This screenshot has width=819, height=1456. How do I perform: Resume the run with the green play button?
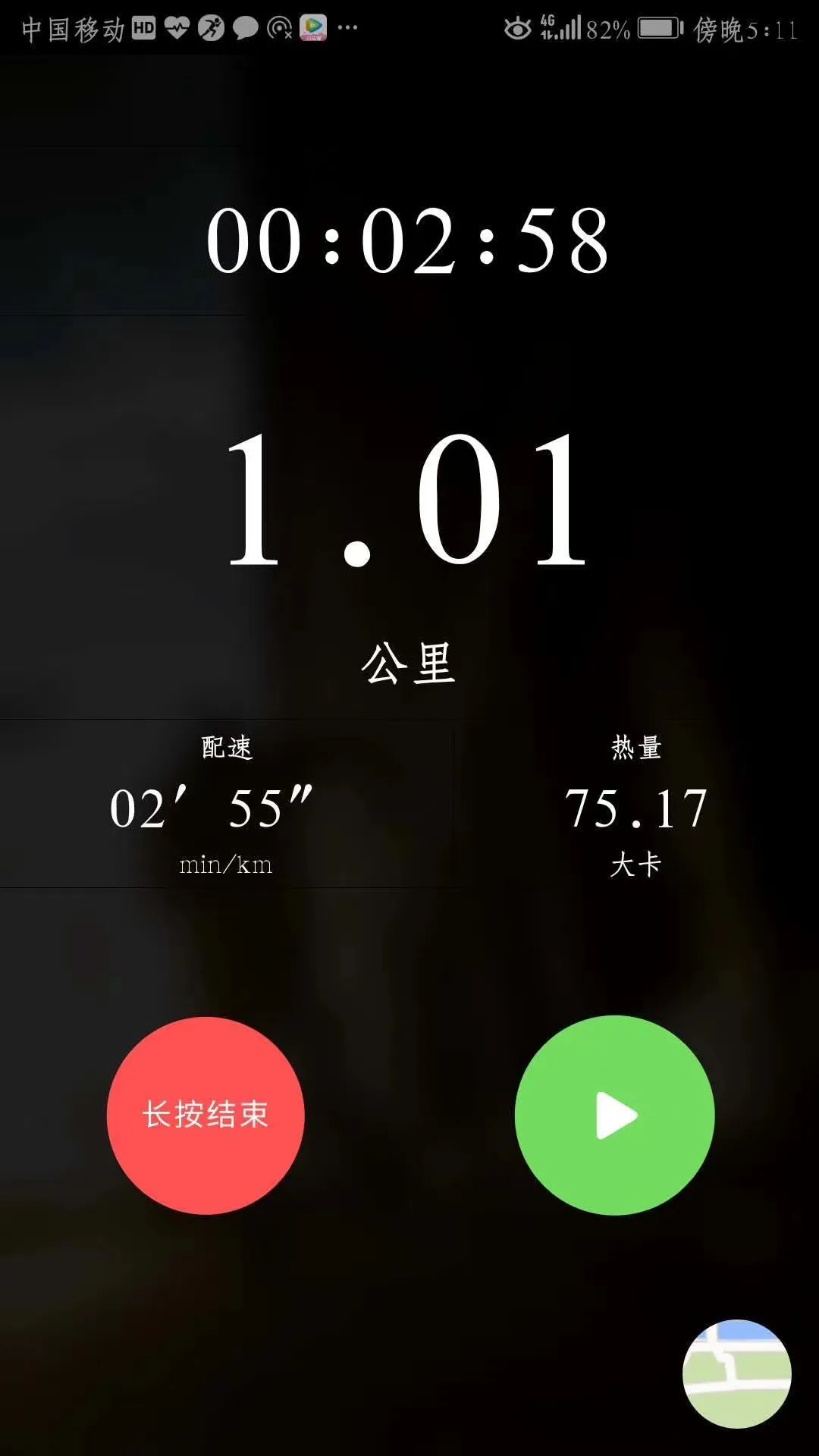point(614,1115)
